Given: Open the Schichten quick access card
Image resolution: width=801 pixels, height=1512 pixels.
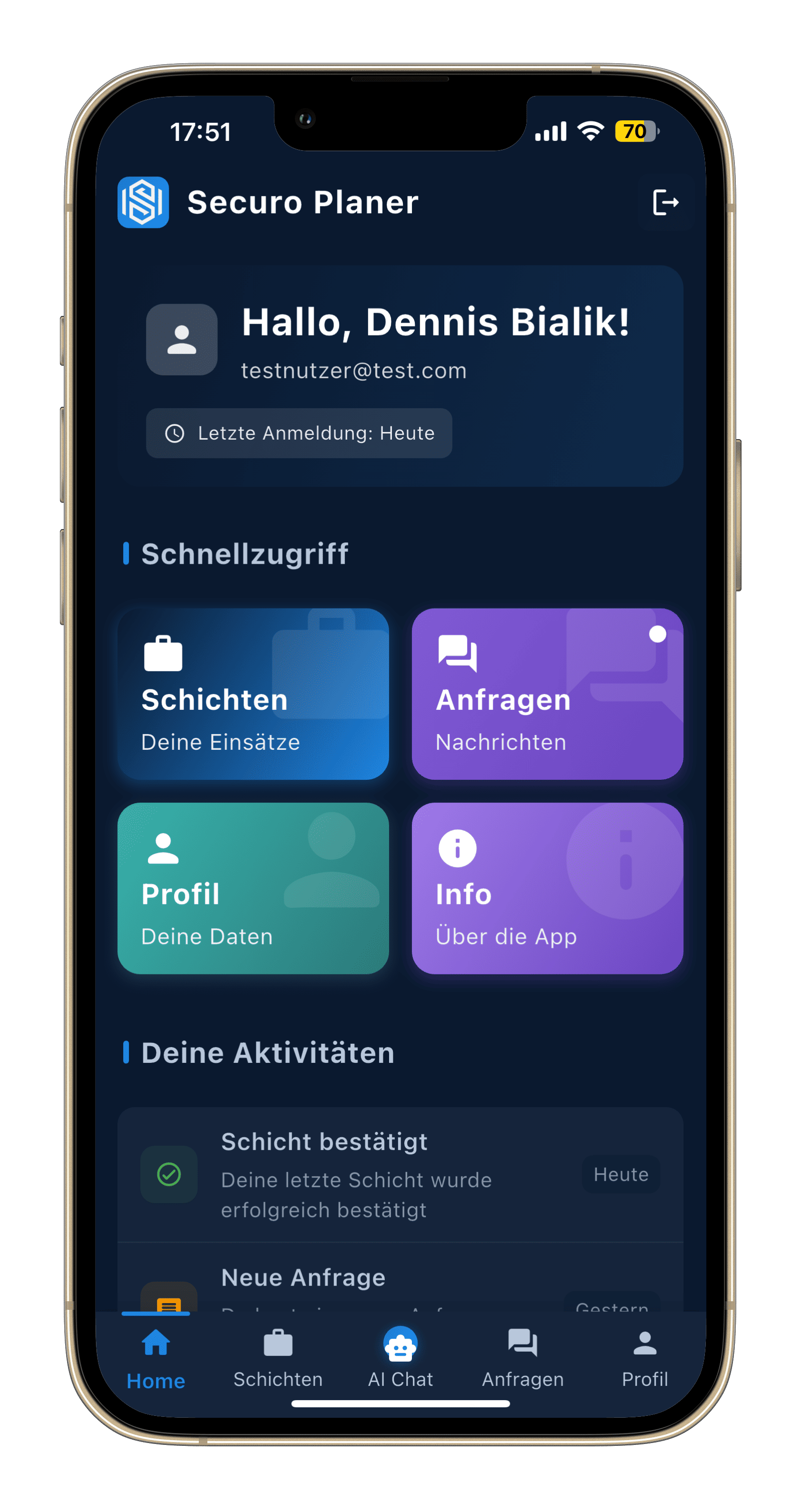Looking at the screenshot, I should coord(253,694).
